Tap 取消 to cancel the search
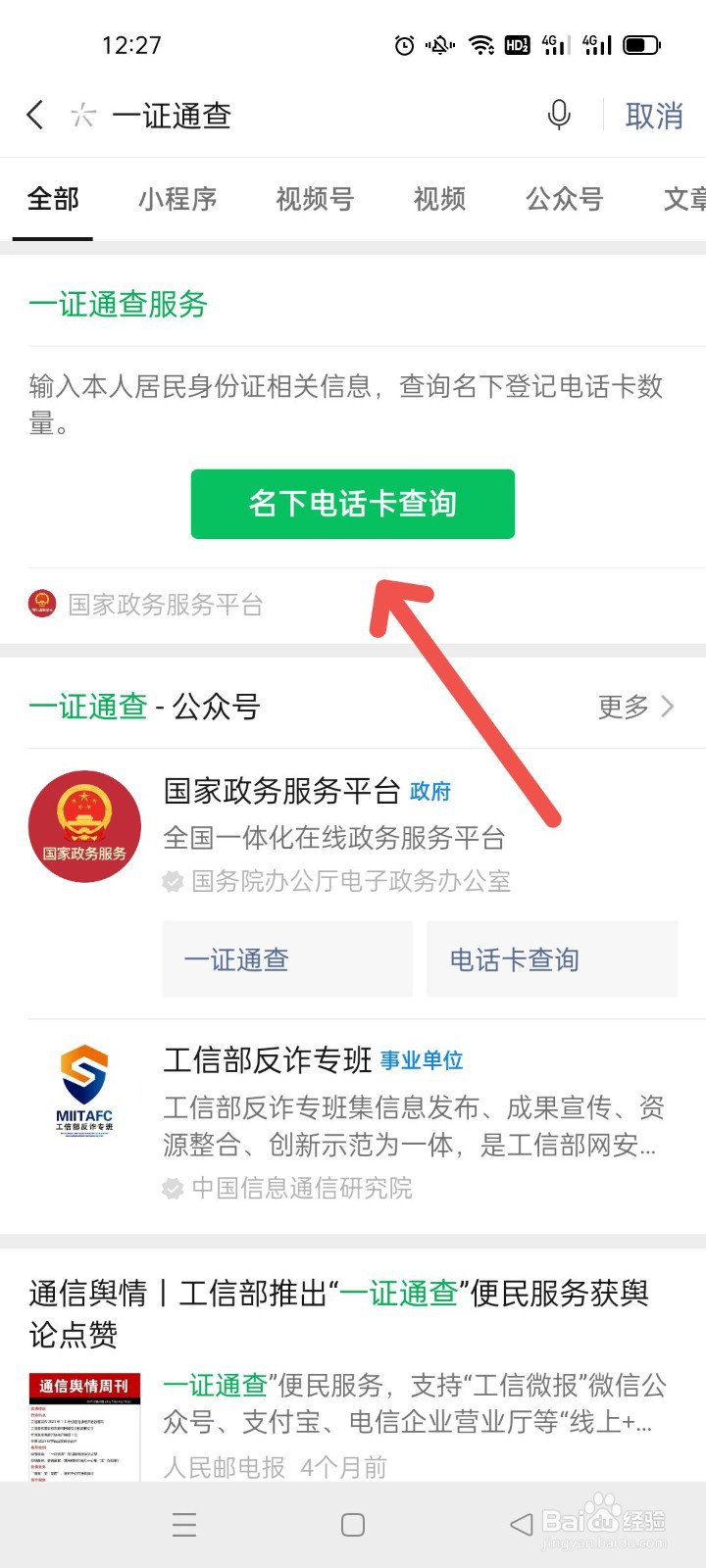This screenshot has width=706, height=1568. [652, 116]
